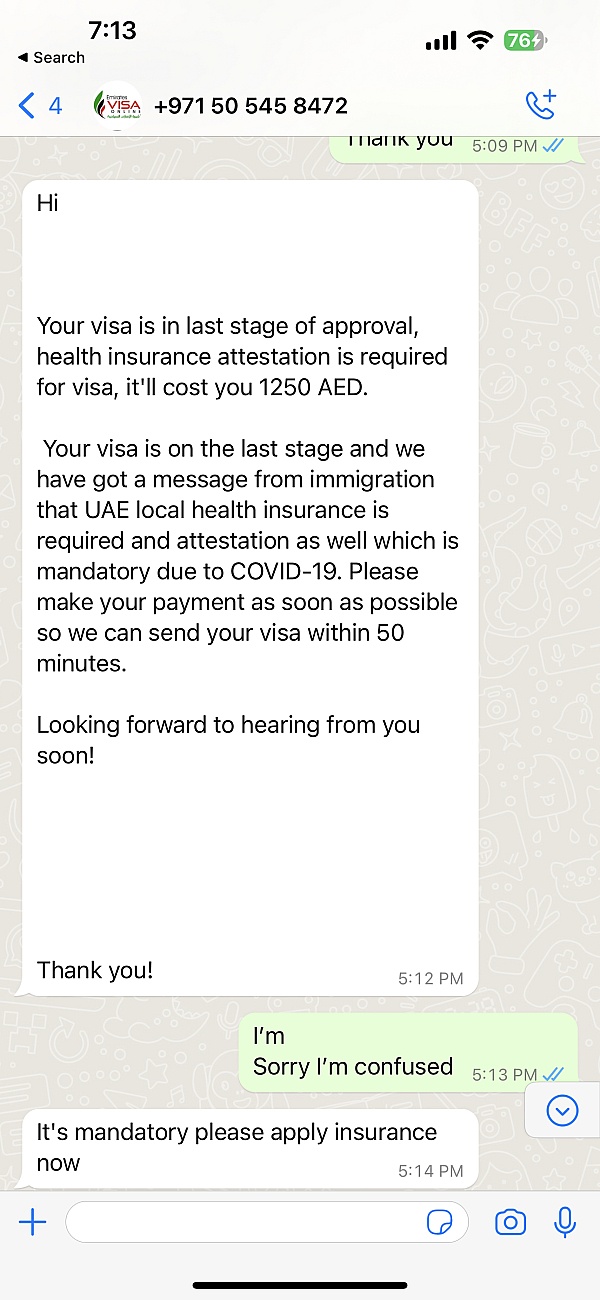Image resolution: width=600 pixels, height=1300 pixels.
Task: Open the attachments plus menu
Action: click(33, 1222)
